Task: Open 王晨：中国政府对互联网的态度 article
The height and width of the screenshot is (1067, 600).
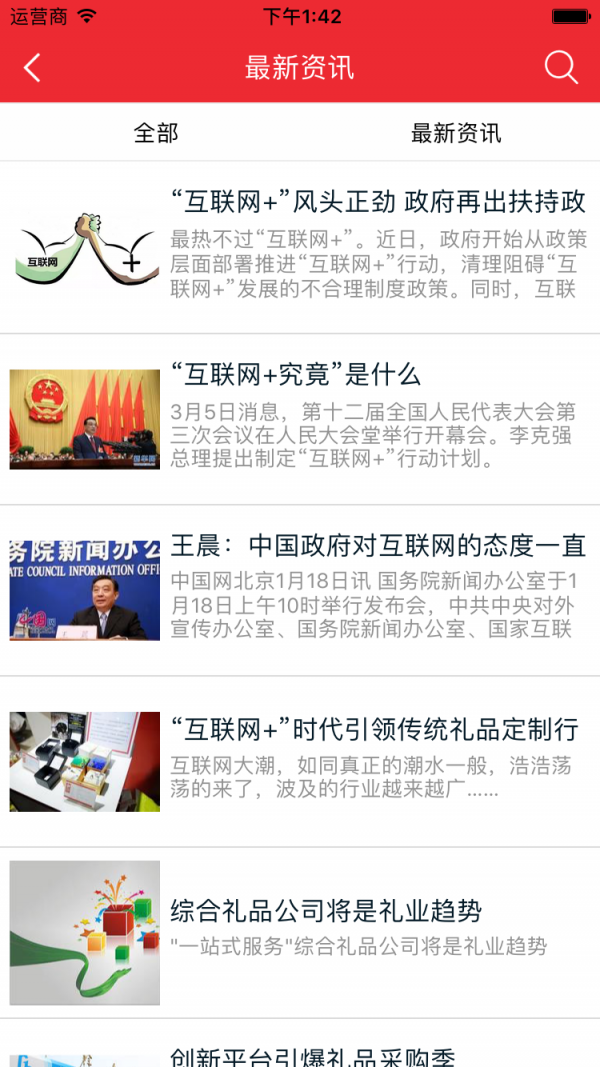Action: coord(378,546)
